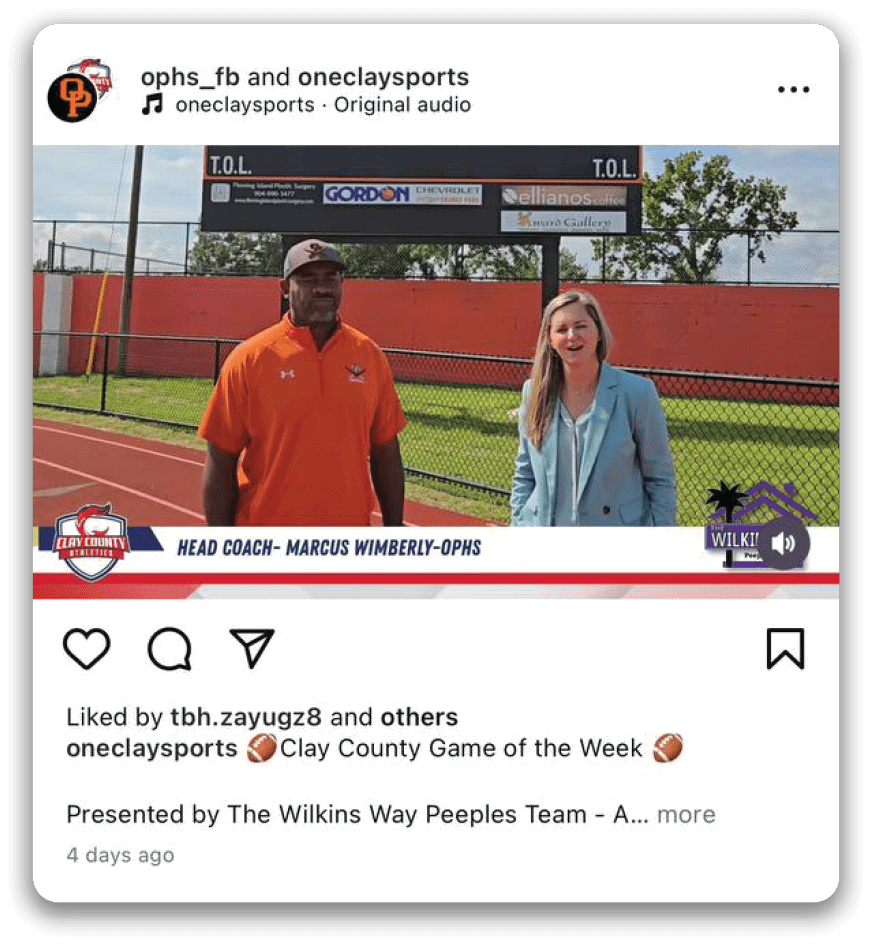The width and height of the screenshot is (872, 944).
Task: Open the coach interview video
Action: pos(435,370)
